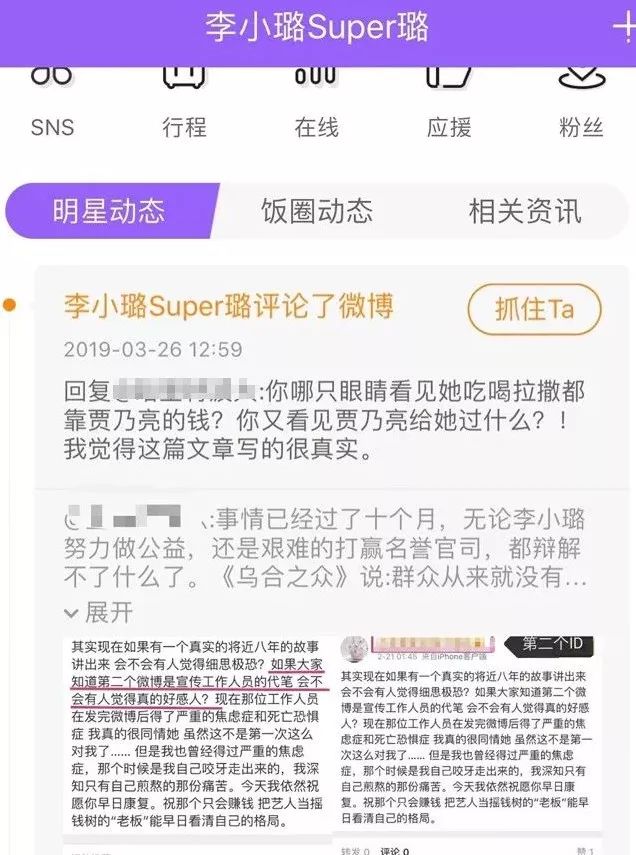Open the 行程 schedule section
This screenshot has height=855, width=636.
tap(184, 104)
